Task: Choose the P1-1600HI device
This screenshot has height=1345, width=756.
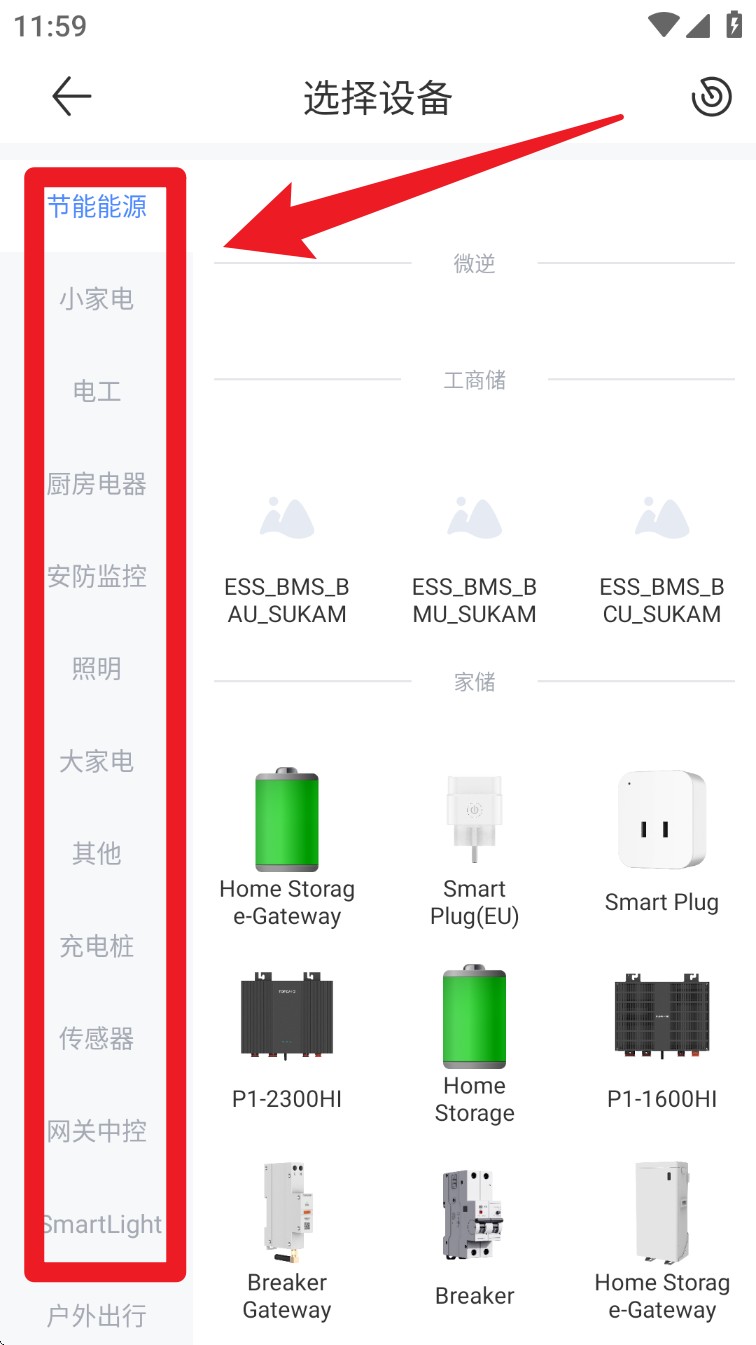Action: pyautogui.click(x=662, y=1040)
